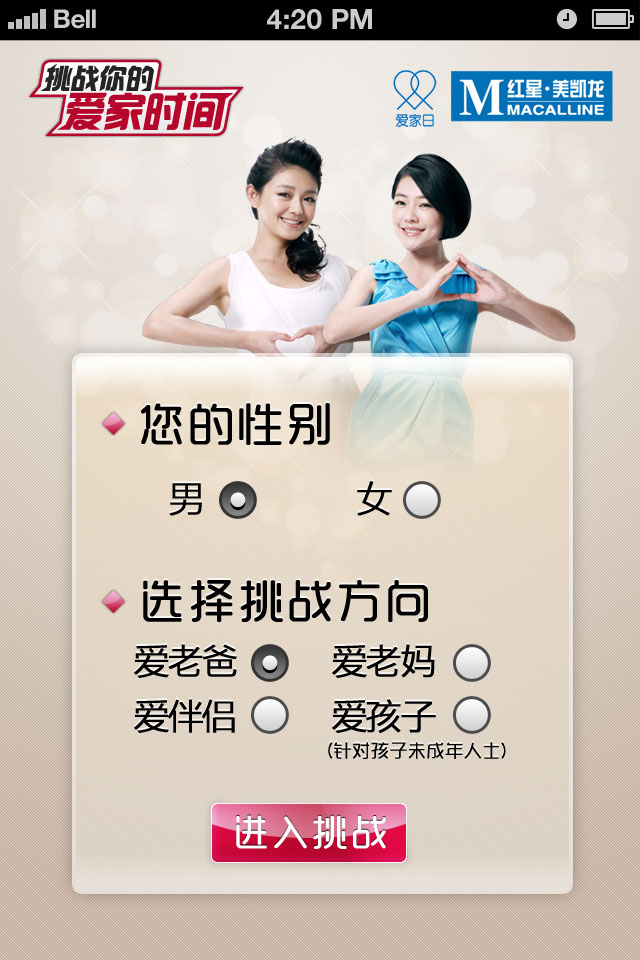Choose the 爱伴侣 challenge option

pyautogui.click(x=270, y=715)
